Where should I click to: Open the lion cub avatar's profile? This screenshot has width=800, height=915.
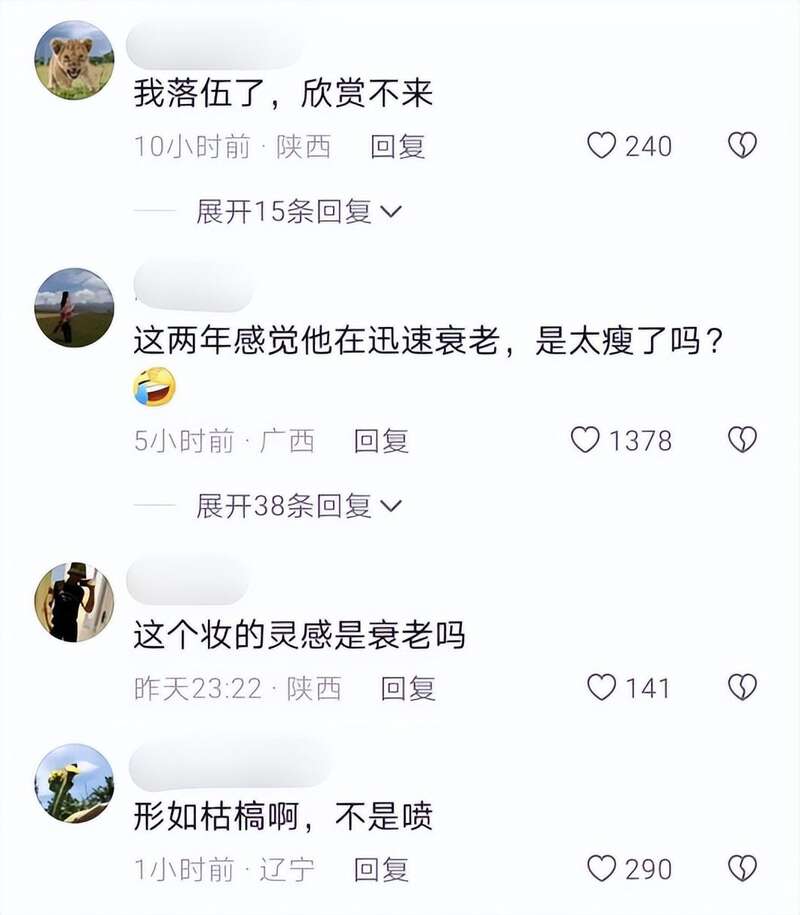point(74,60)
